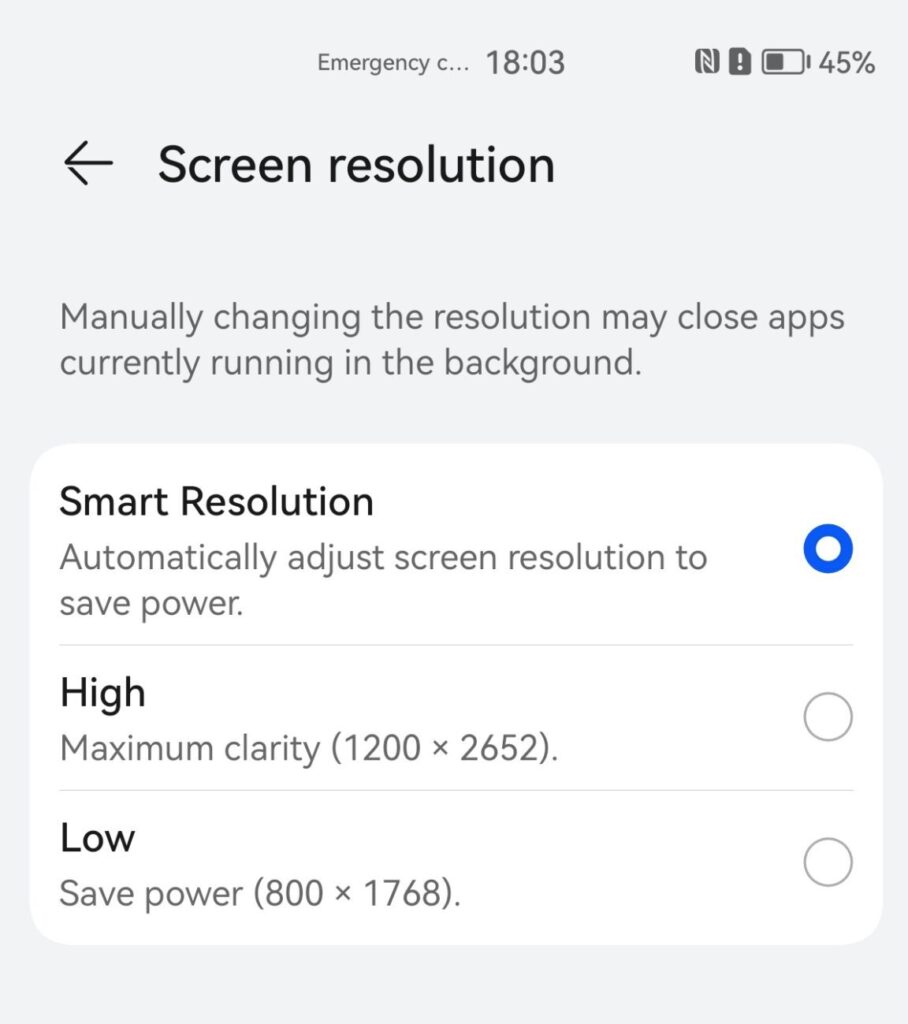Choose High resolution (1200 × 2652)

tap(827, 717)
